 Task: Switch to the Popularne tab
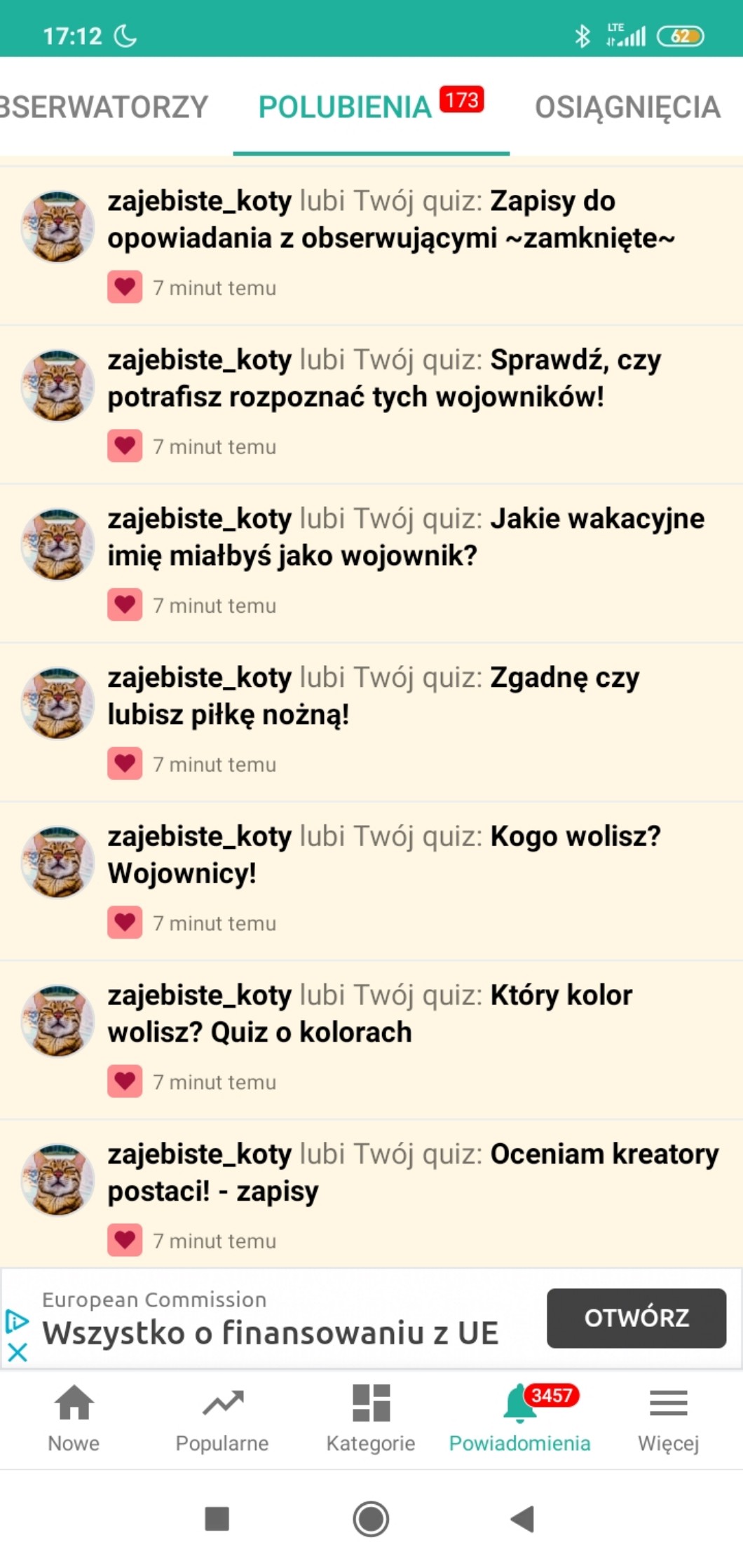(x=222, y=1417)
